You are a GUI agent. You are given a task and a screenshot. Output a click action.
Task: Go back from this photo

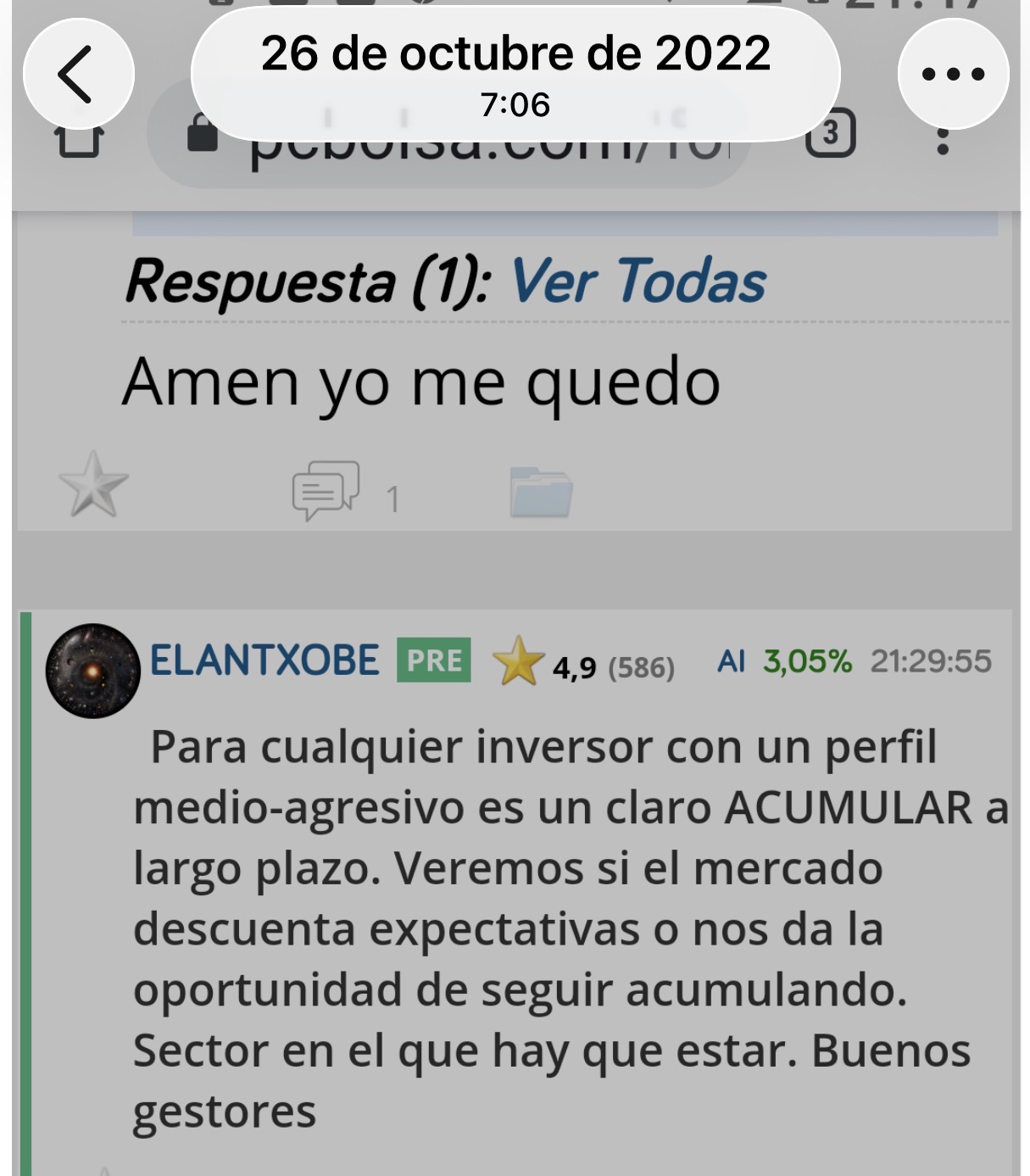pyautogui.click(x=78, y=75)
